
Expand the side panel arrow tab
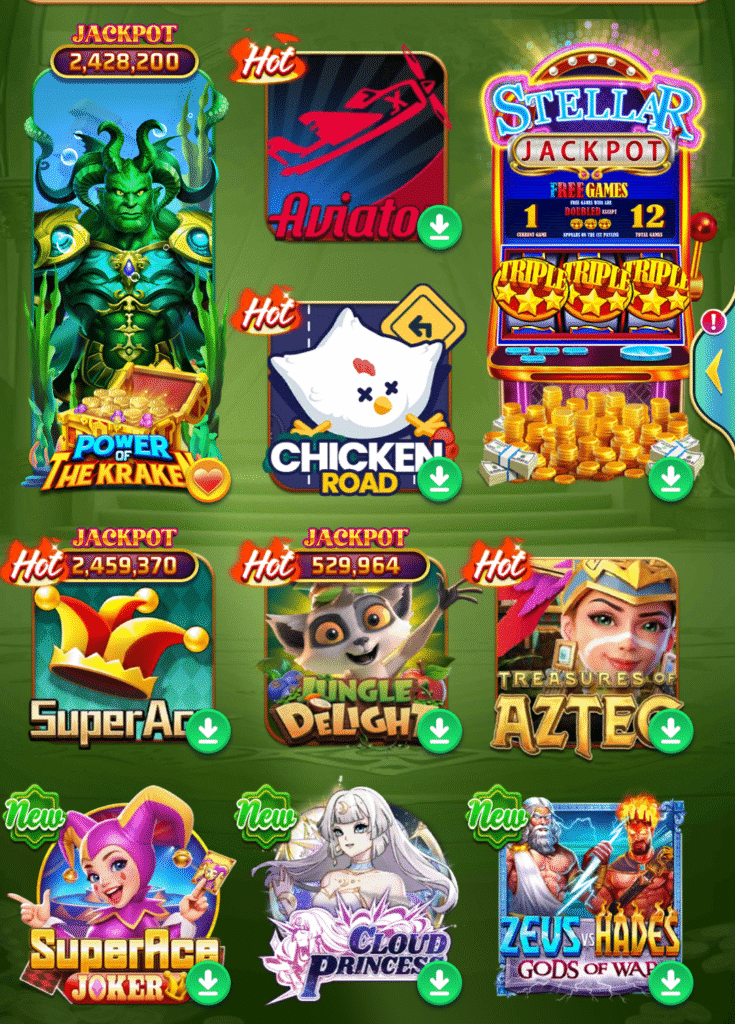click(x=717, y=372)
